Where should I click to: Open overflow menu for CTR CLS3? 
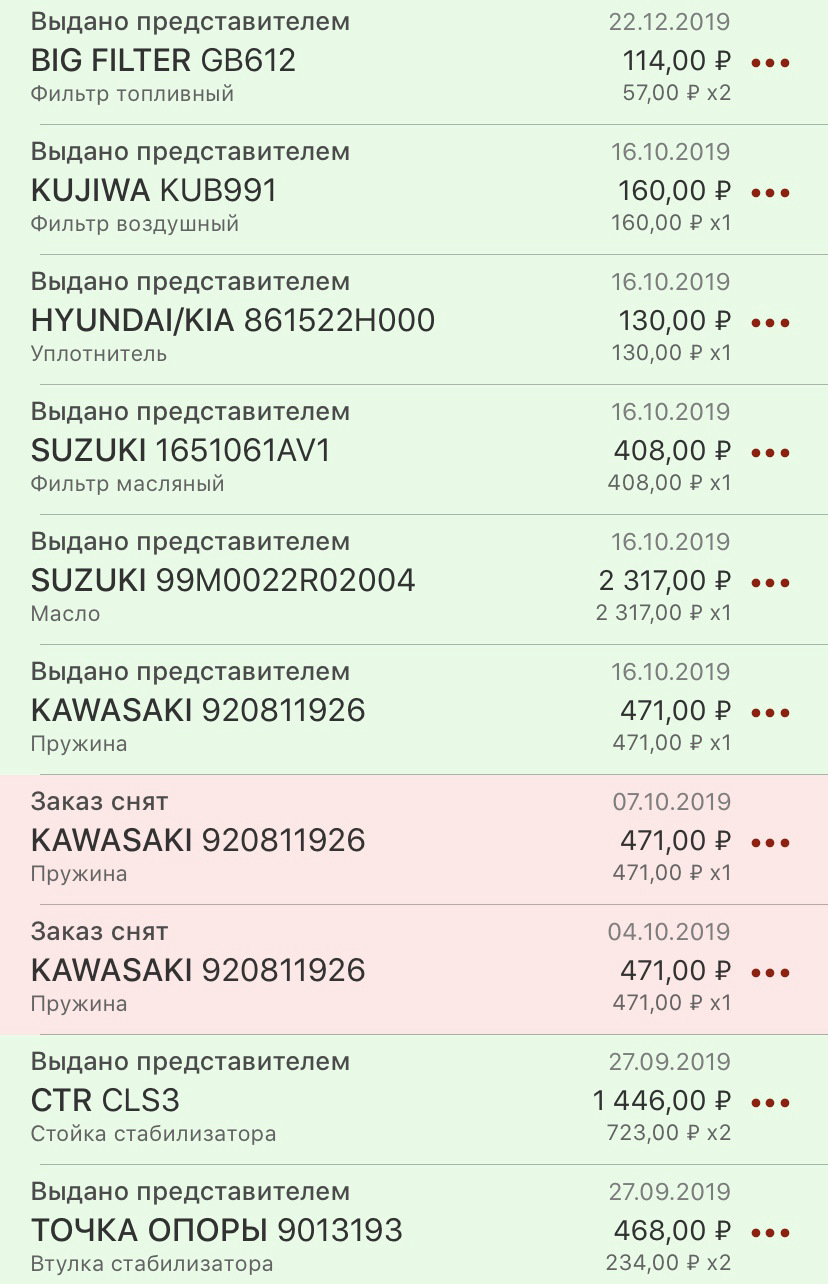click(770, 1102)
